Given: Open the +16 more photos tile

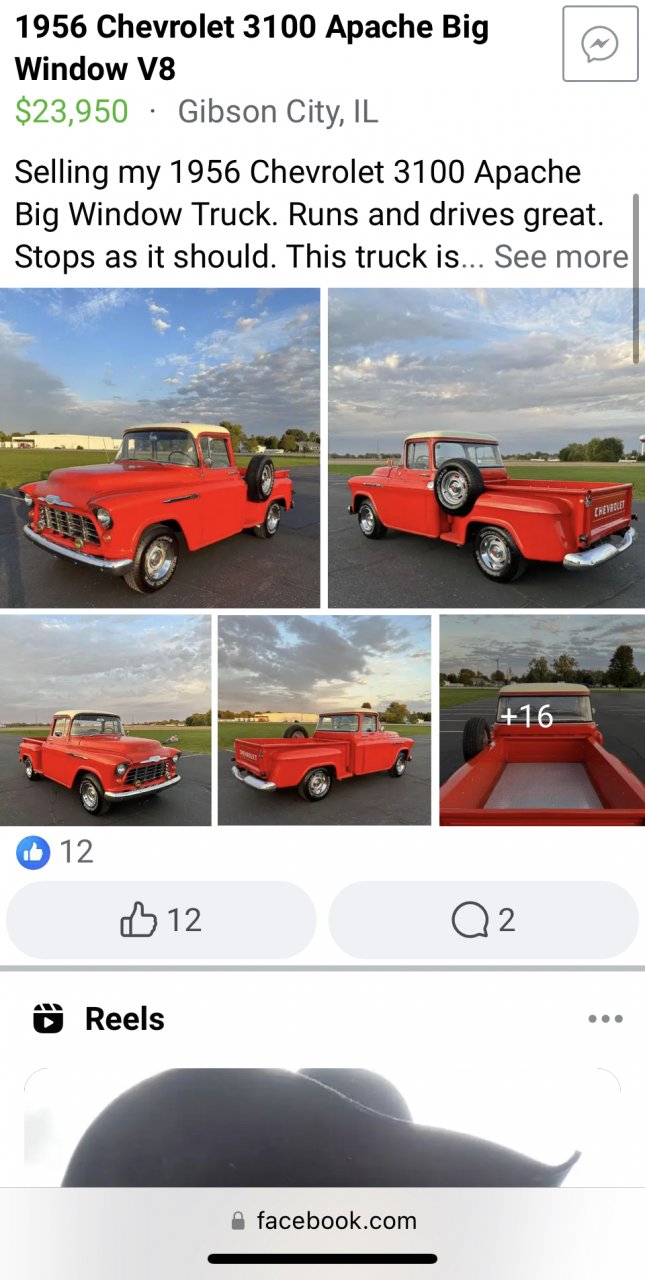Looking at the screenshot, I should 542,720.
